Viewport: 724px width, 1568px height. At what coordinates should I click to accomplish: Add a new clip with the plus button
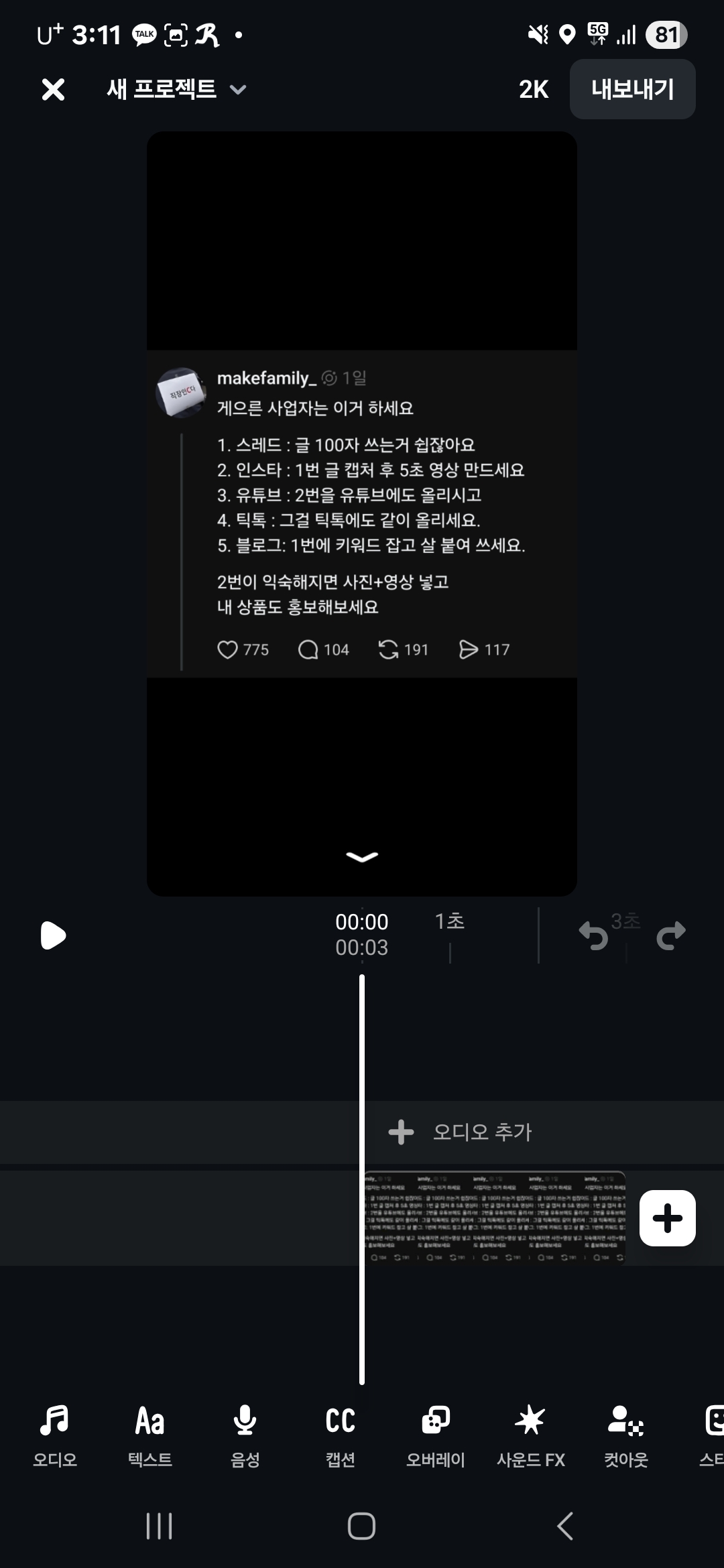tap(667, 1218)
